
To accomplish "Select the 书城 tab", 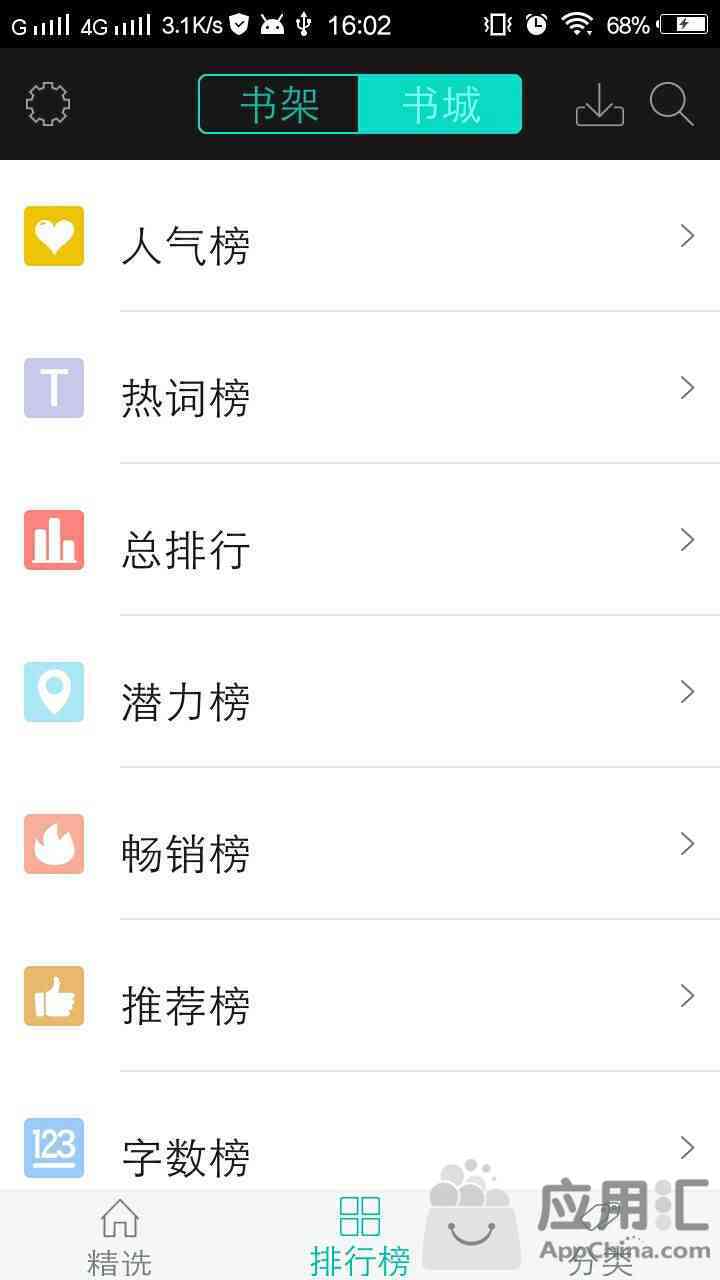I will 441,104.
